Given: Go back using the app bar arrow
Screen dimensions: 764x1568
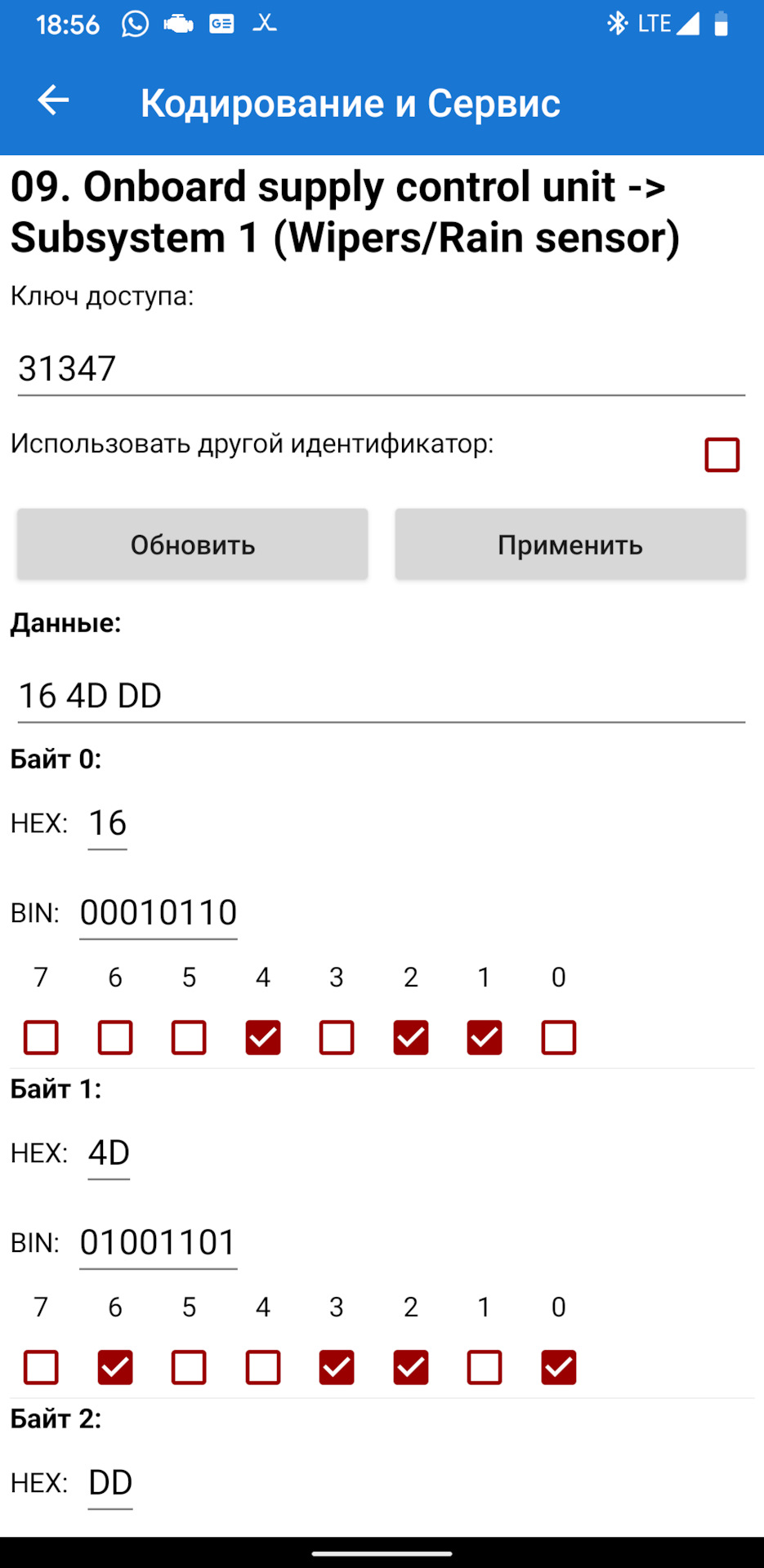Looking at the screenshot, I should tap(54, 101).
